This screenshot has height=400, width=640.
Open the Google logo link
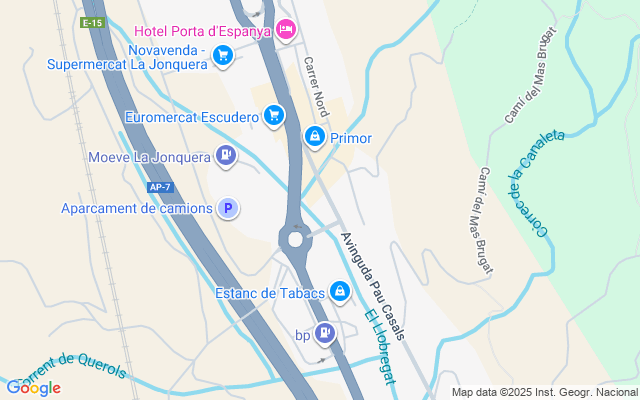(33, 388)
